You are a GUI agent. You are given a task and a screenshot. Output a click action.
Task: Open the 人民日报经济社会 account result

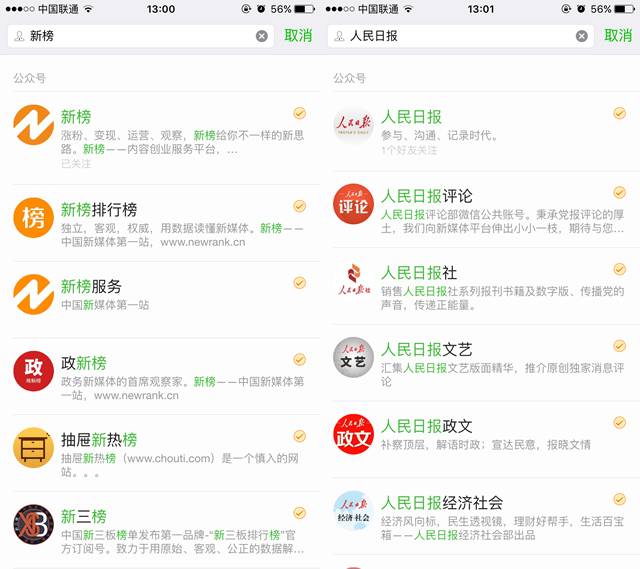tap(480, 516)
